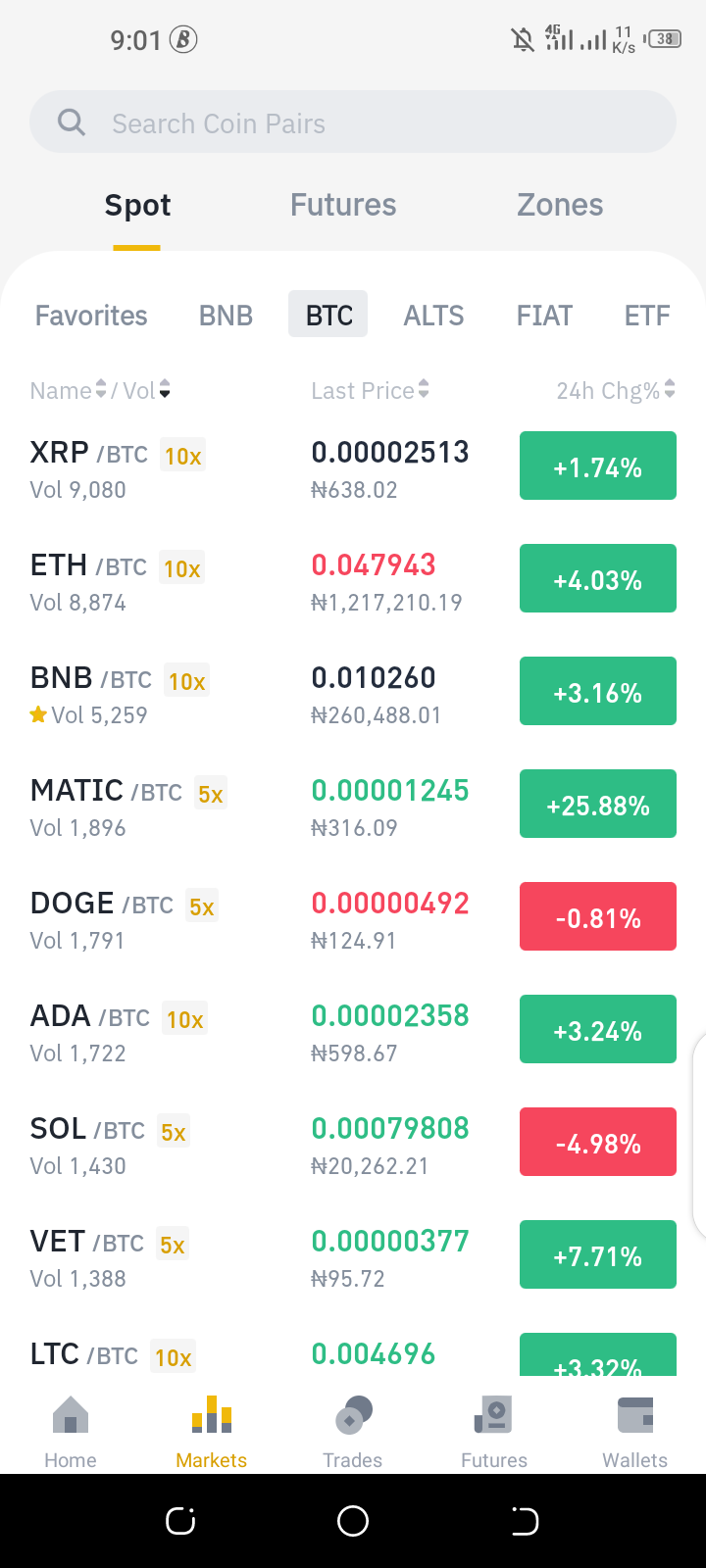
Task: Open the SOL/BTC pair
Action: tap(353, 1145)
